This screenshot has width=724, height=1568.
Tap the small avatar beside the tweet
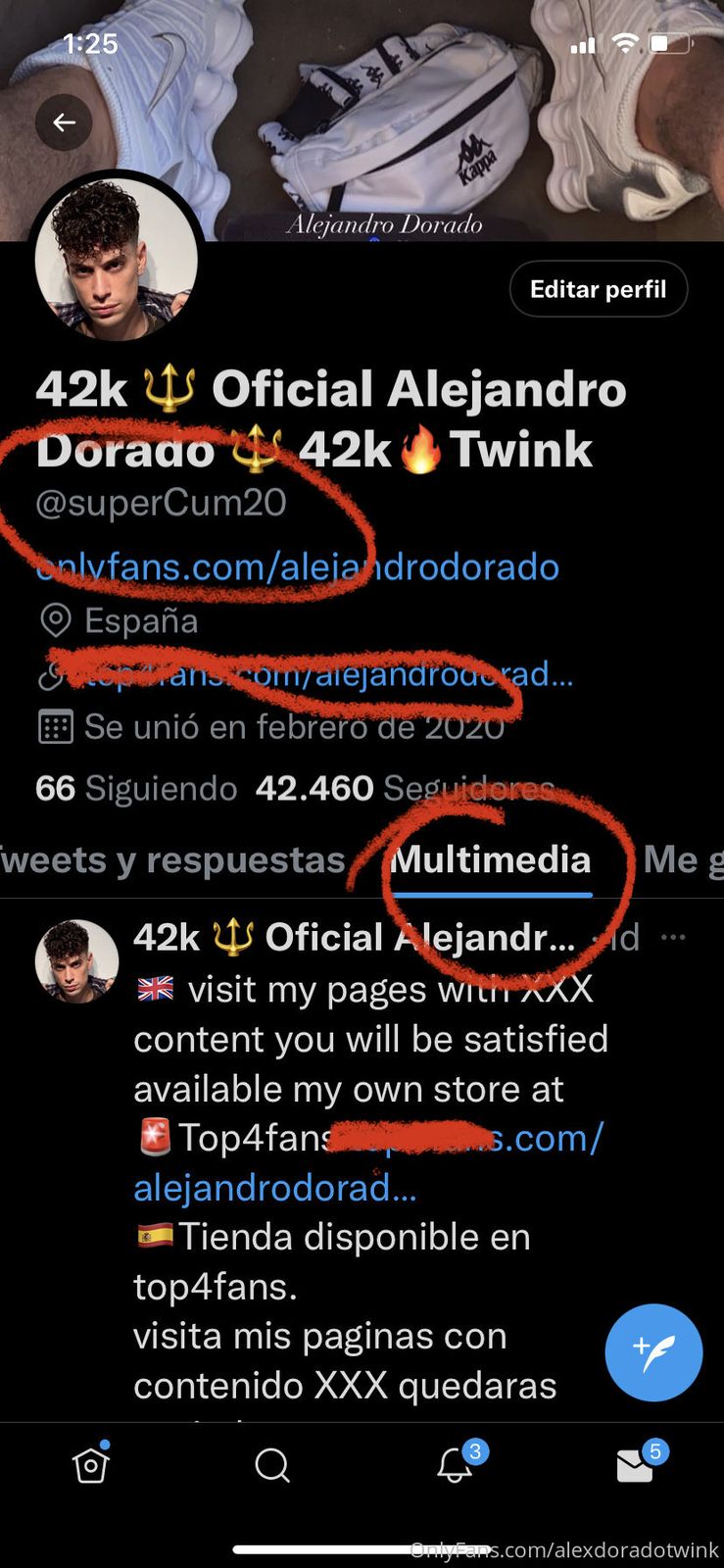point(76,961)
